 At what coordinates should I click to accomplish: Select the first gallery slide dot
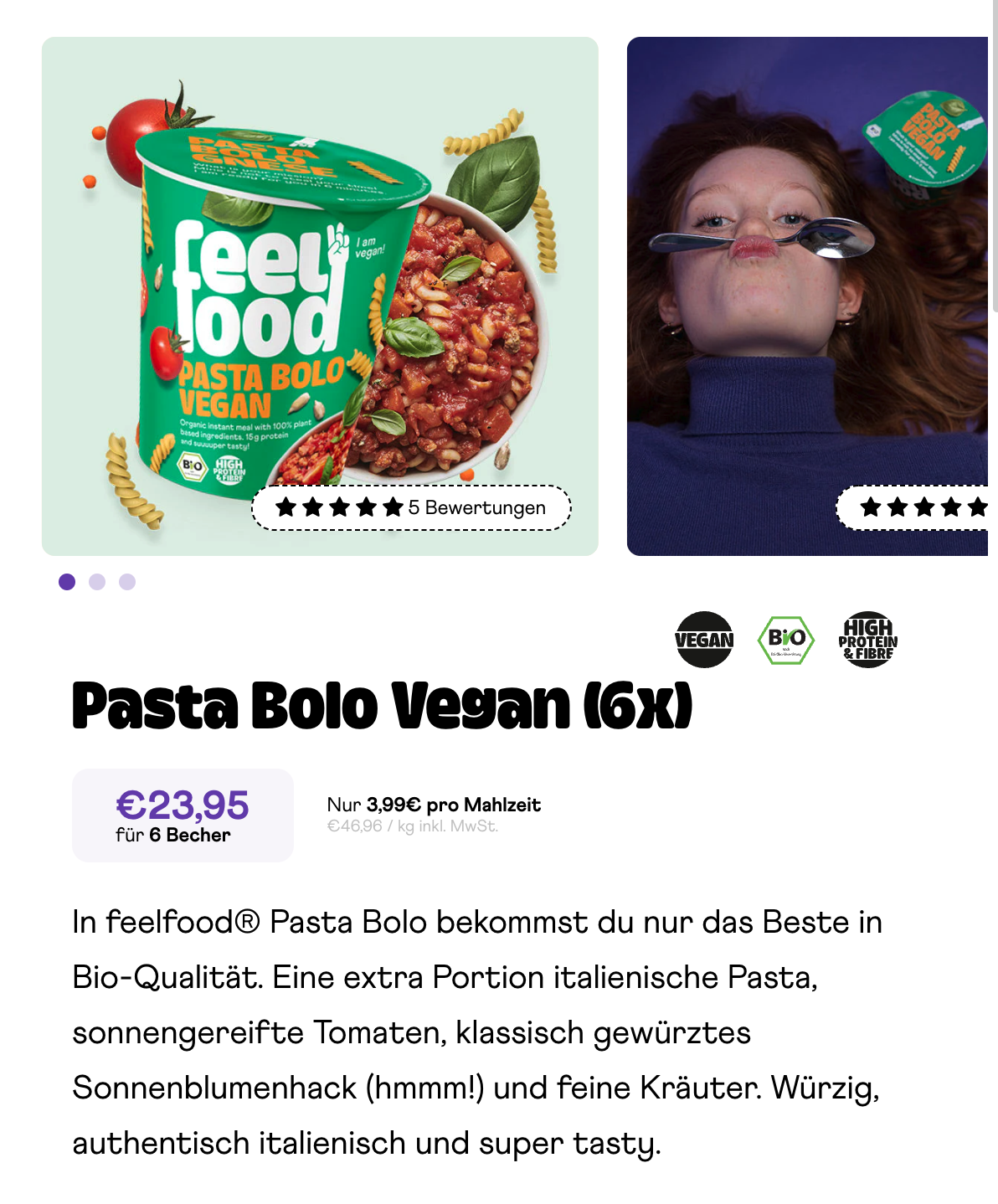coord(67,582)
